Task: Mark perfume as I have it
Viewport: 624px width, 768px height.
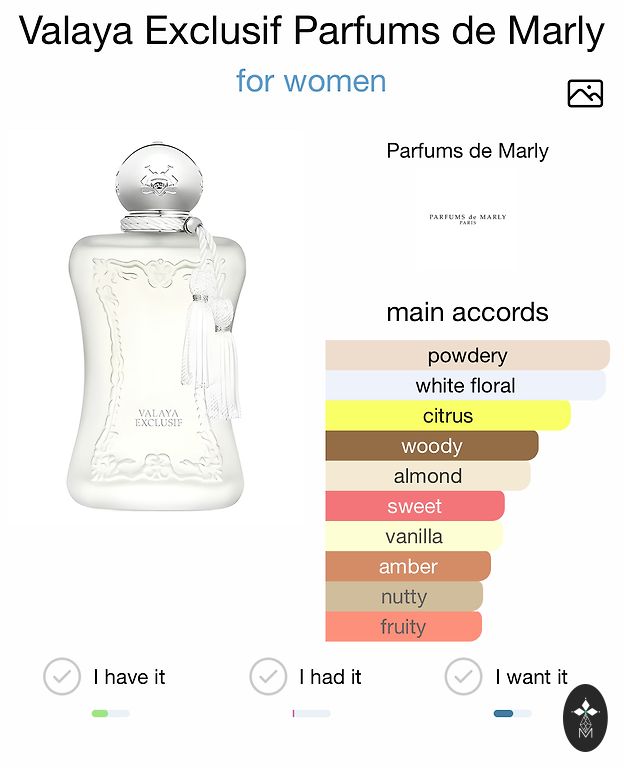Action: (62, 677)
